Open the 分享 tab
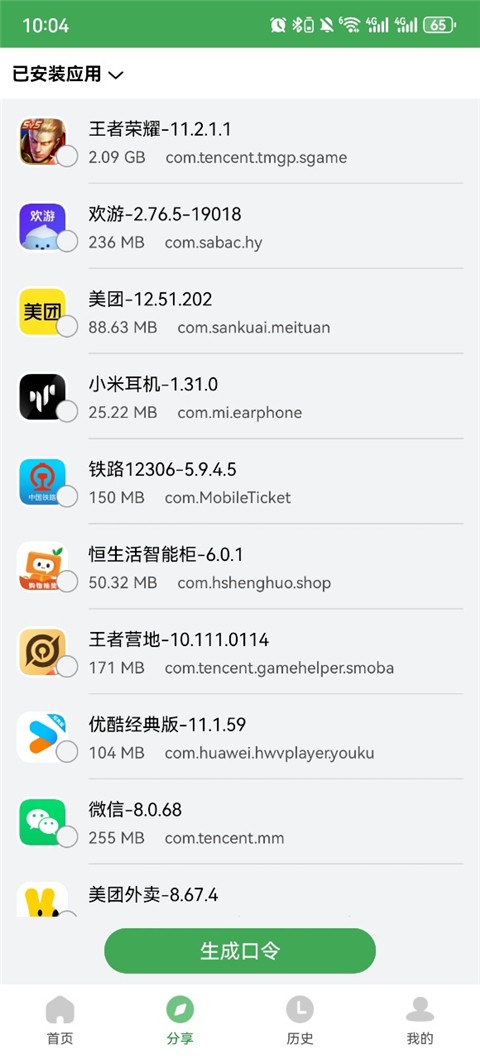The width and height of the screenshot is (480, 1058). click(x=180, y=1020)
